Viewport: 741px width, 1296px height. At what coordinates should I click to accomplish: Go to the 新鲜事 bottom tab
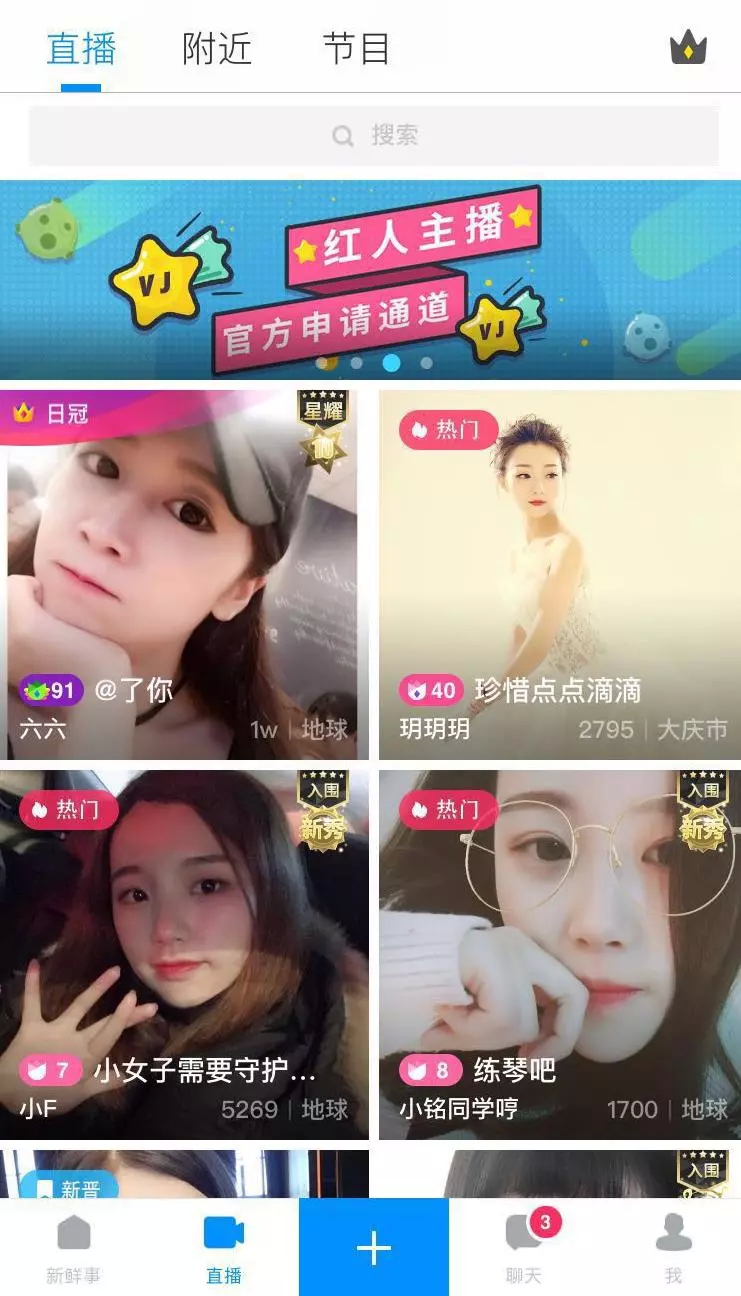click(x=74, y=1248)
